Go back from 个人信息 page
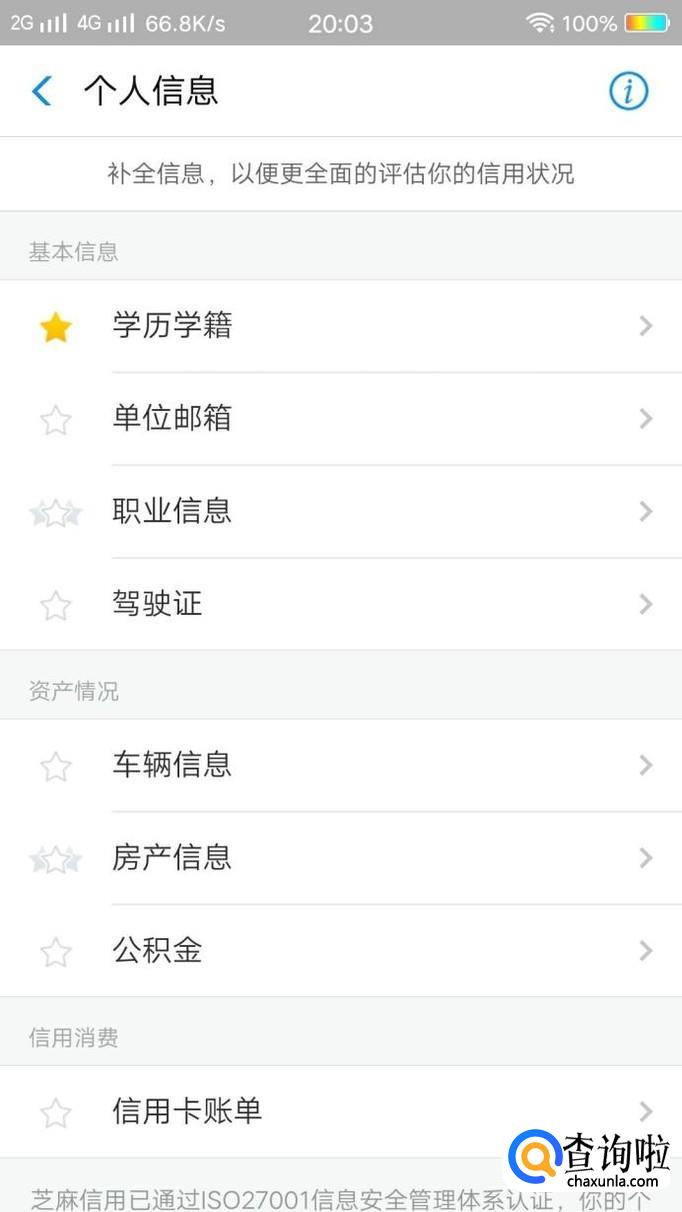The height and width of the screenshot is (1212, 682). click(x=41, y=91)
